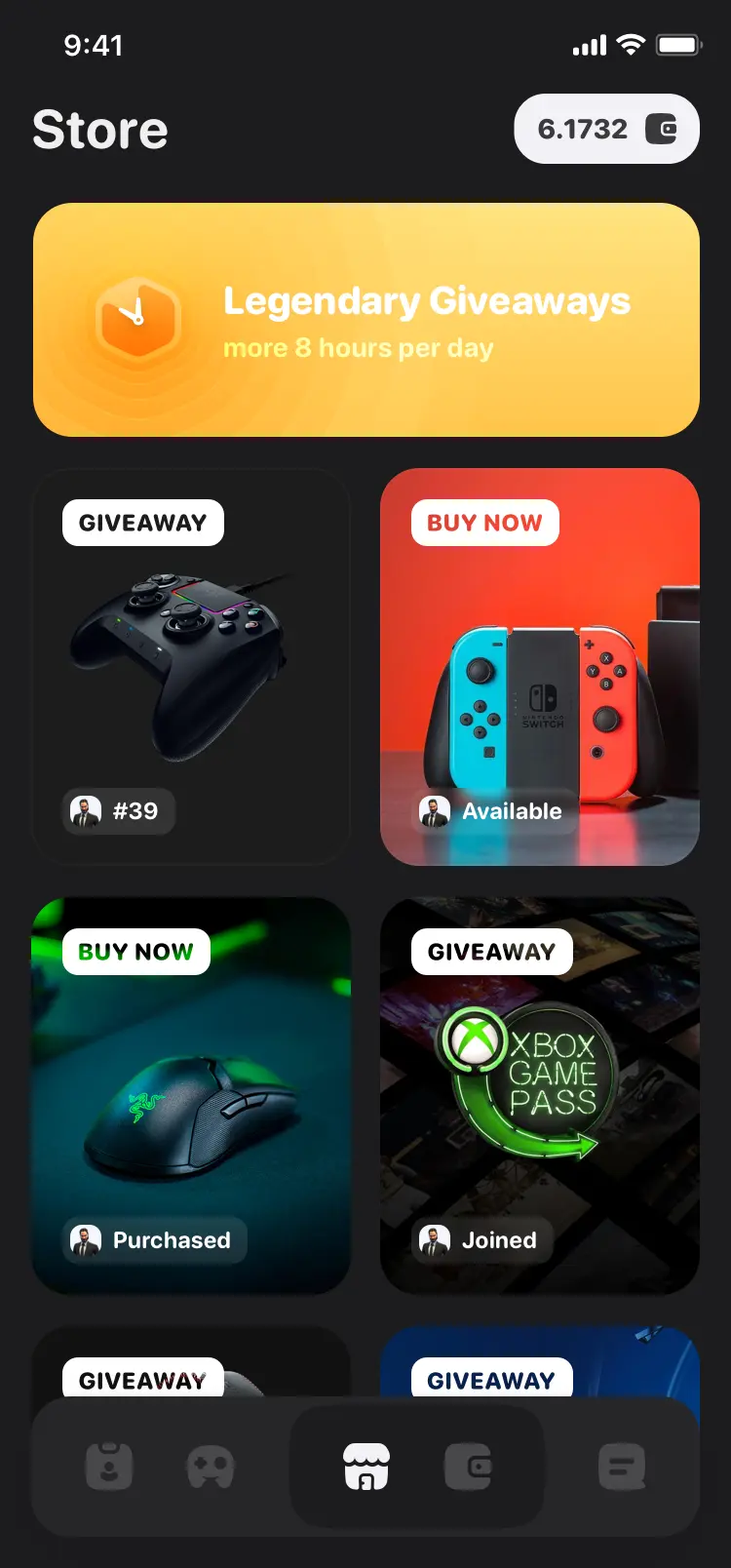Open the Nintendo Switch Buy Now card
Screen dimensions: 731x1568
tap(539, 667)
